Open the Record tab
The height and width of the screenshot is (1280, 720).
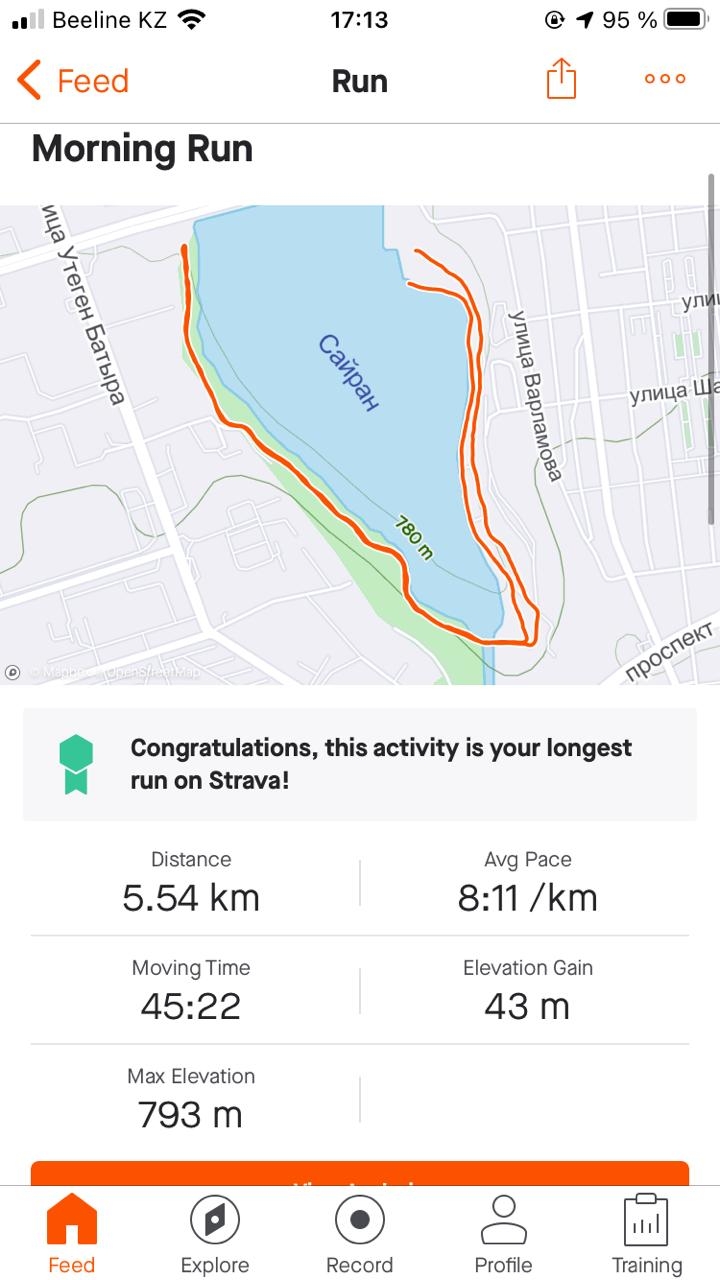pos(360,1235)
